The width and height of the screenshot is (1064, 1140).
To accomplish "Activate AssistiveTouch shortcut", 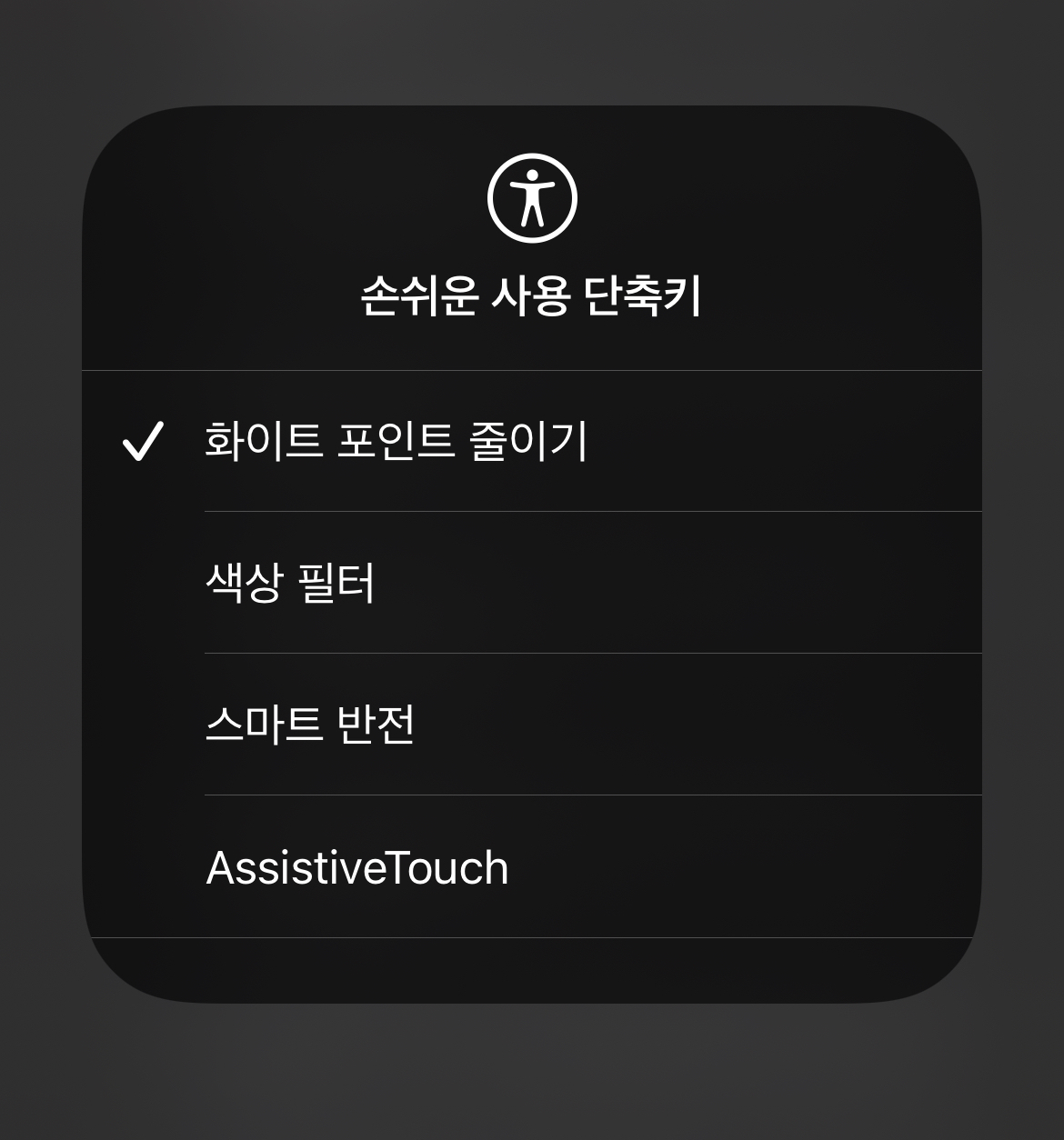I will pyautogui.click(x=532, y=866).
